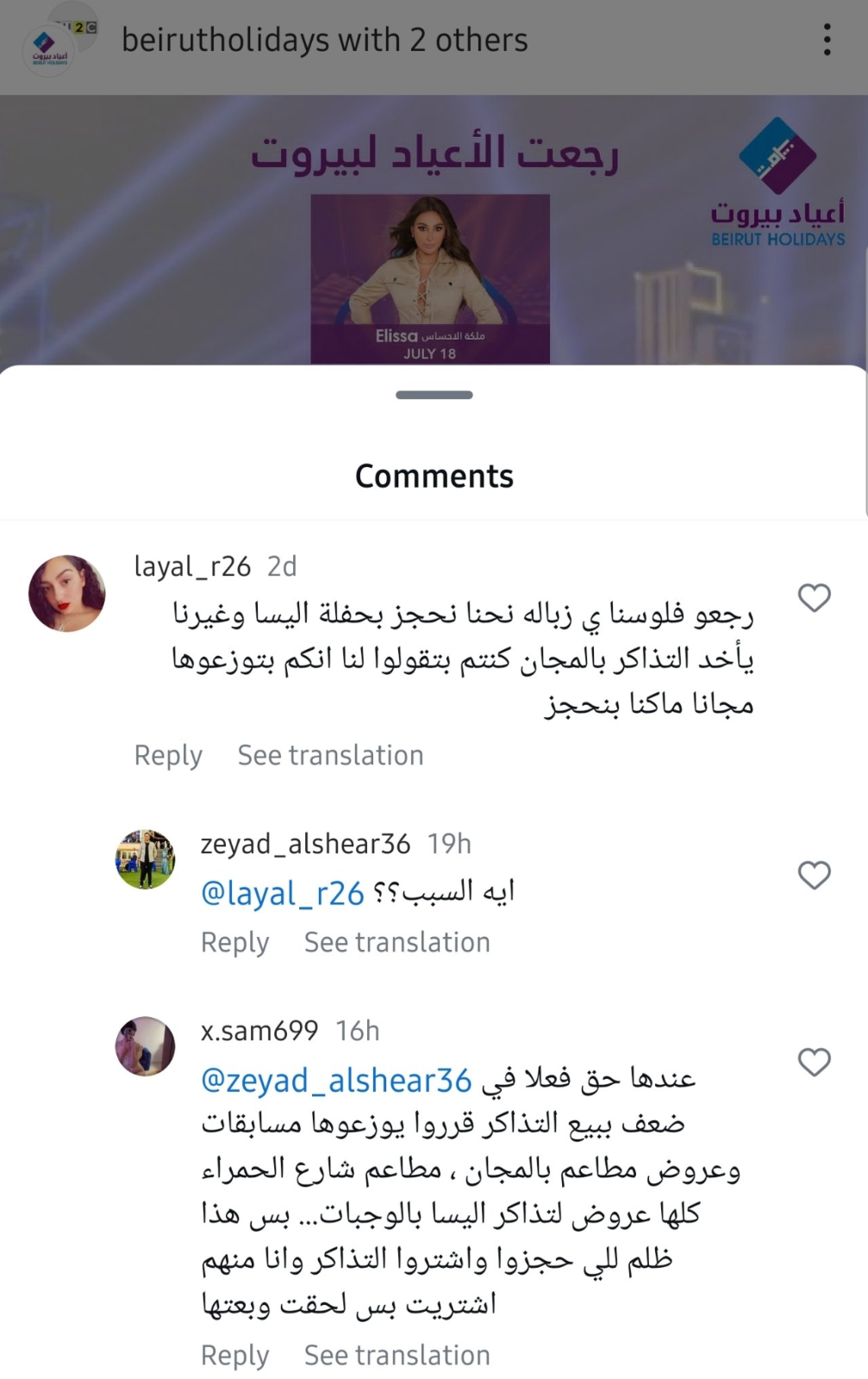Like zeyad_alshear36's reply
The image size is (868, 1379).
coord(814,875)
